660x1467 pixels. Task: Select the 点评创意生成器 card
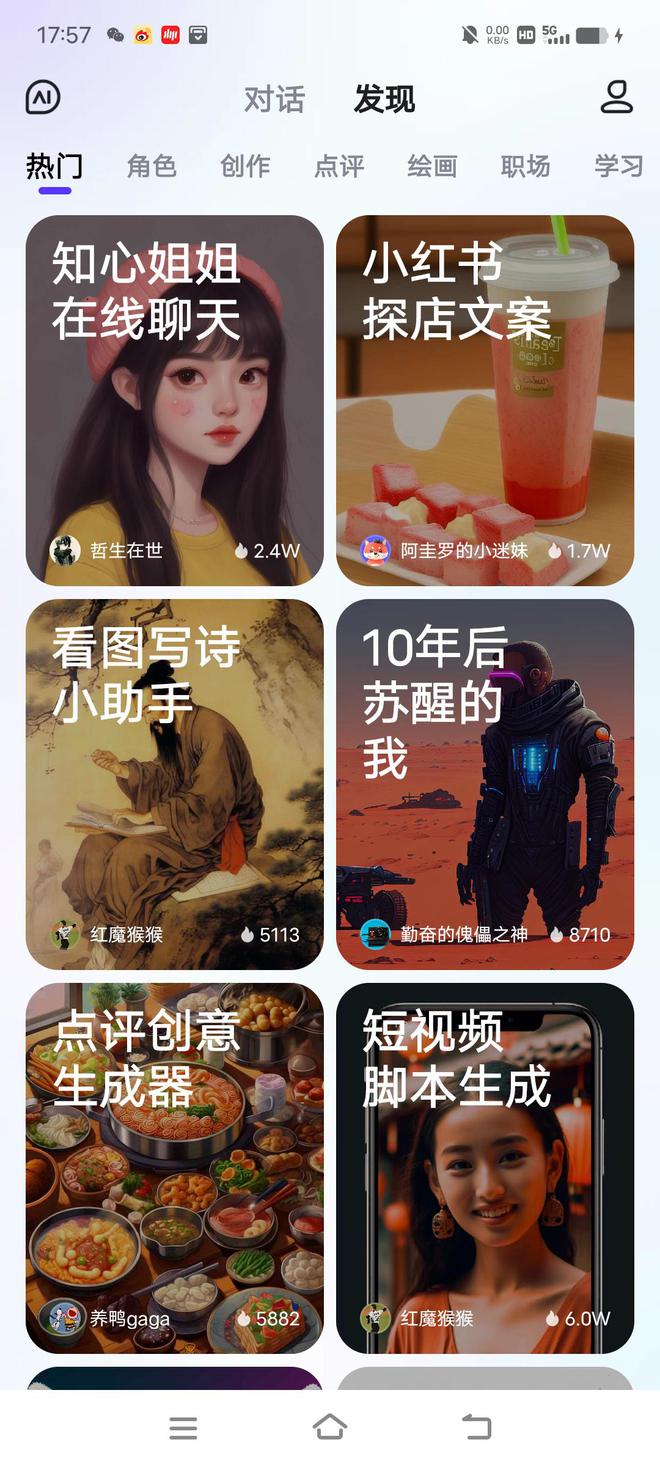coord(175,1168)
